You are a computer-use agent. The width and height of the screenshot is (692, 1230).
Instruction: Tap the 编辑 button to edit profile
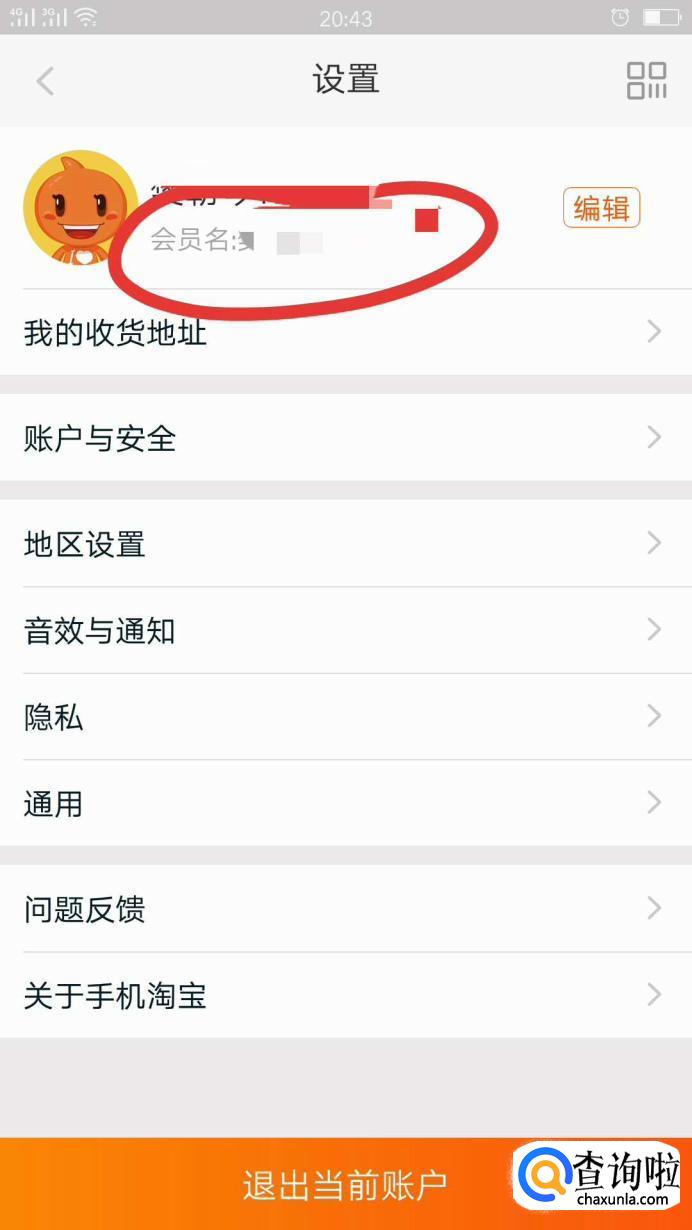tap(601, 208)
